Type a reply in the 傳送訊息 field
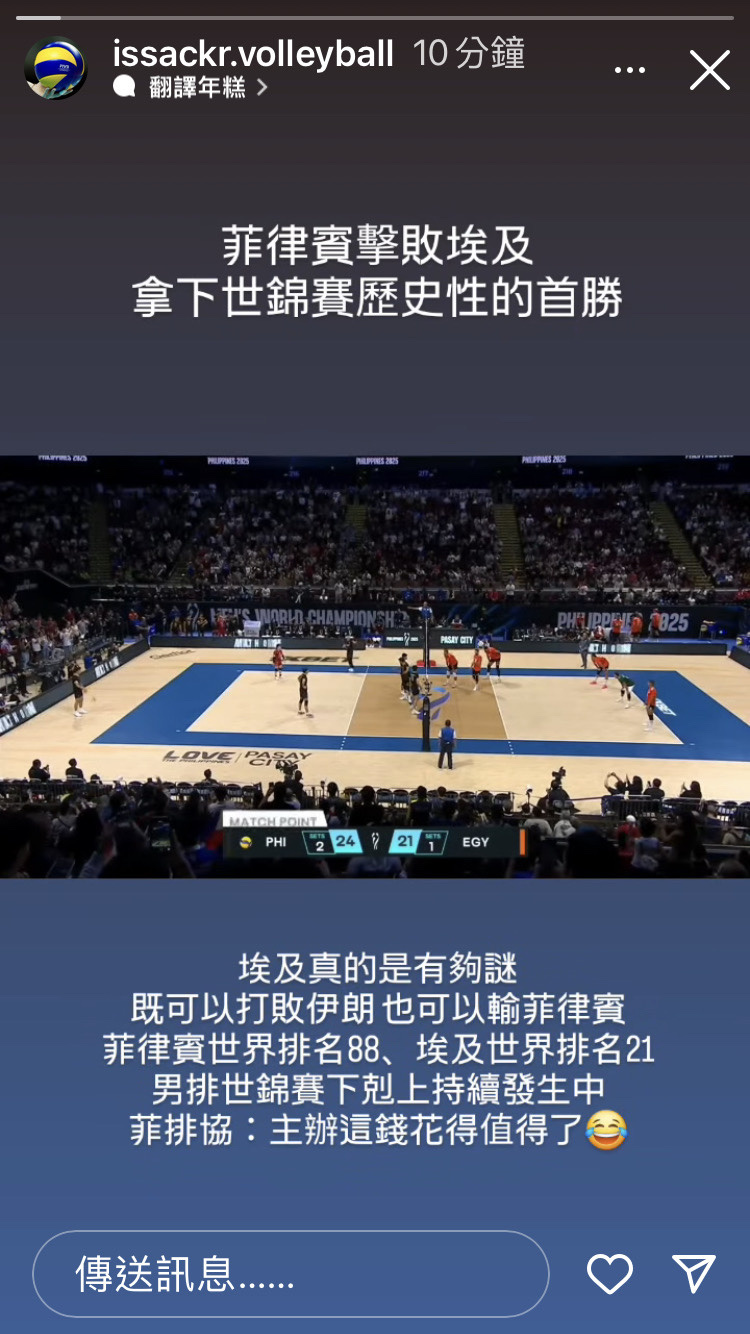The width and height of the screenshot is (750, 1334). (290, 1274)
